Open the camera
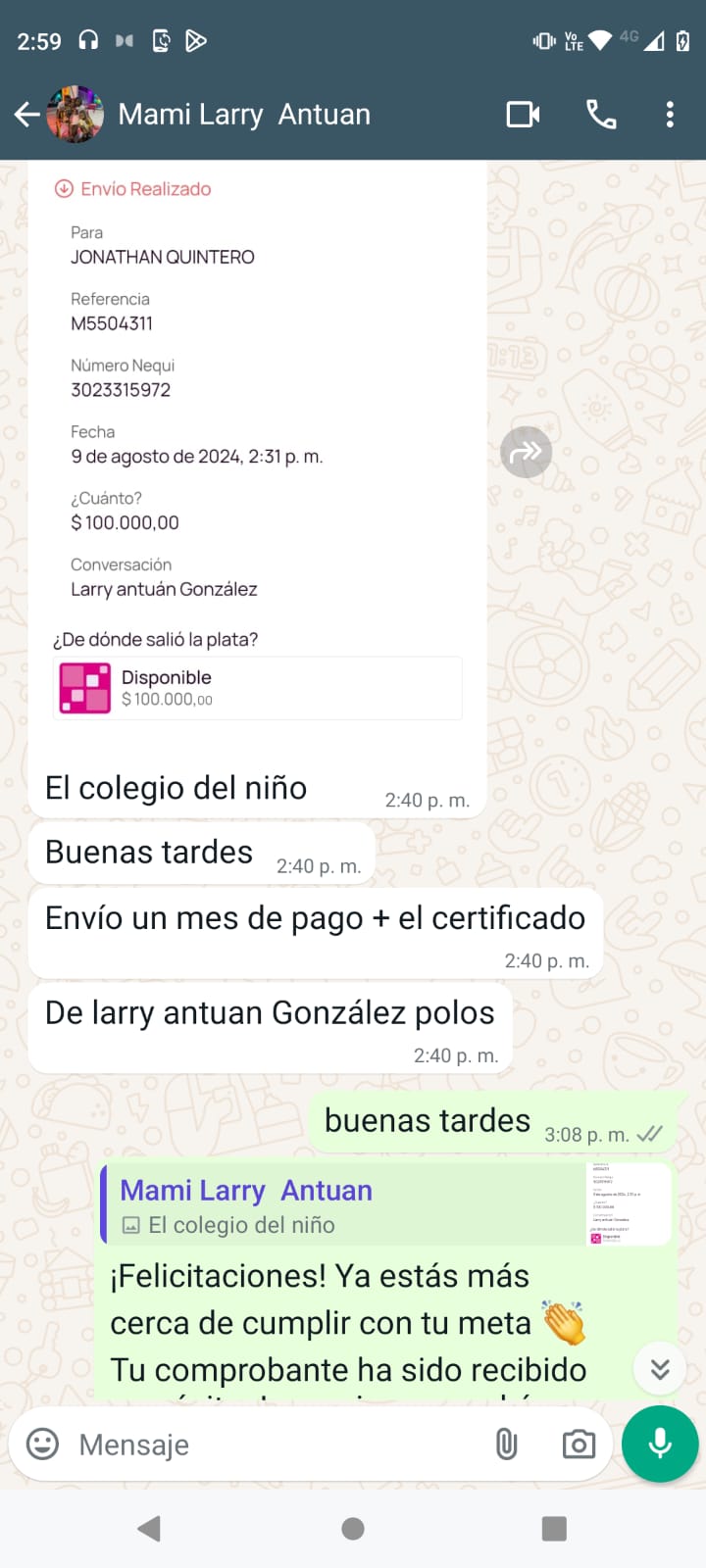The width and height of the screenshot is (706, 1568). click(x=579, y=1444)
